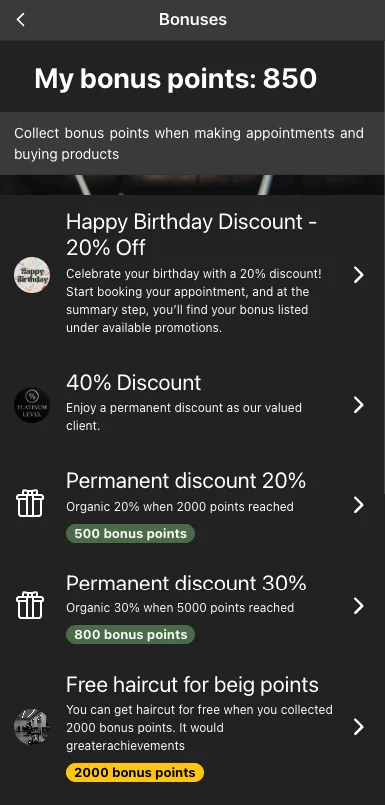Go back from the Bonuses screen
This screenshot has width=385, height=805.
(21, 20)
